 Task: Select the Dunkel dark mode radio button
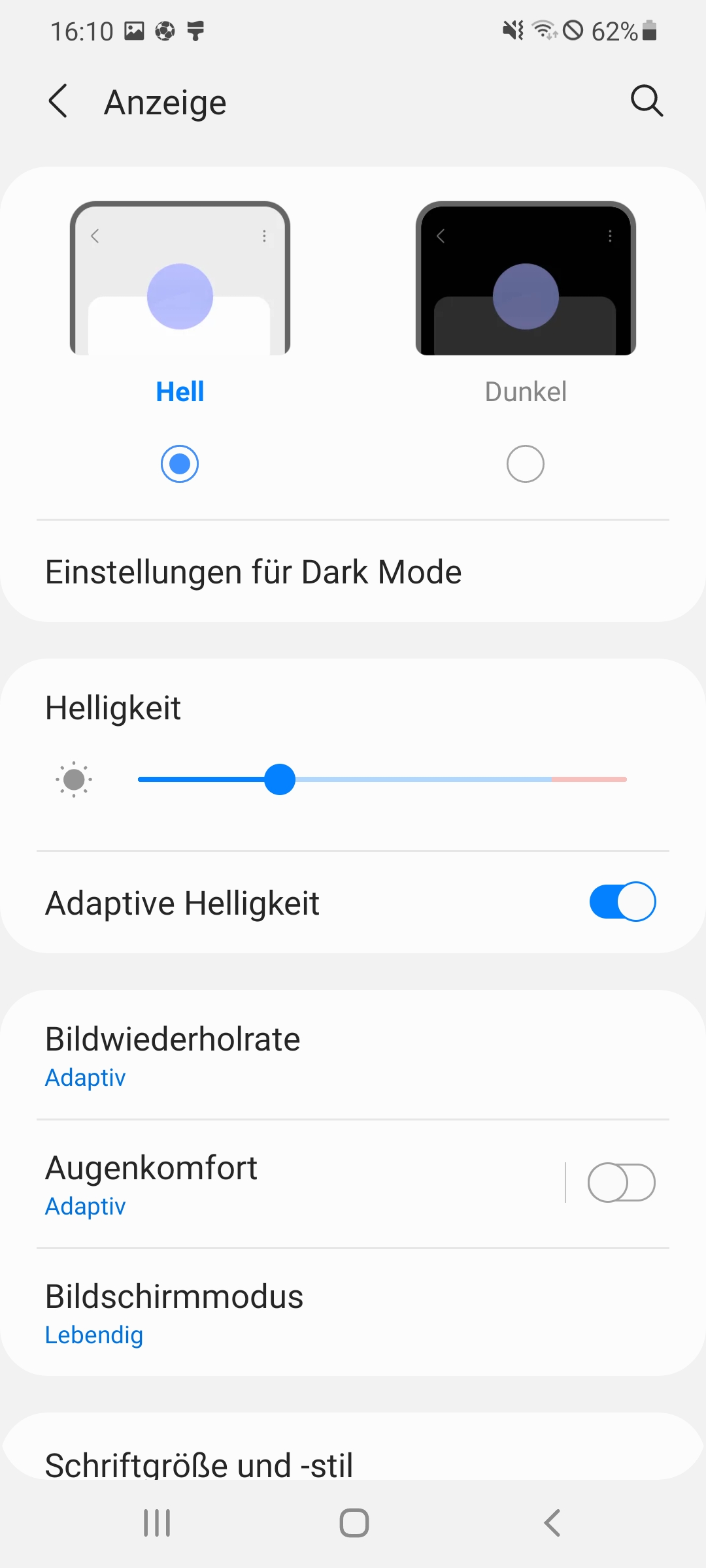click(x=526, y=464)
